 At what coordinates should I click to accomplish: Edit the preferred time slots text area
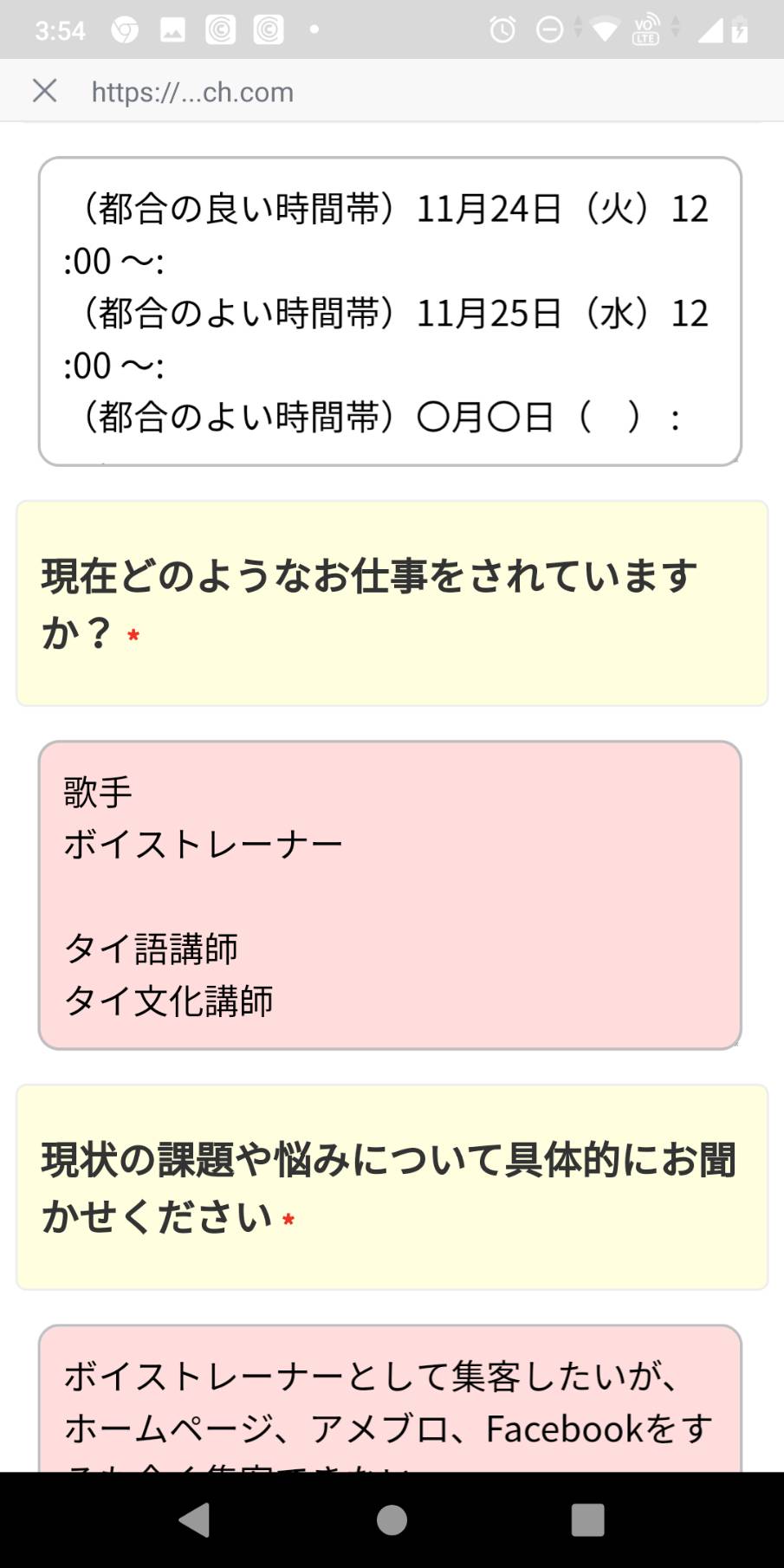(390, 311)
